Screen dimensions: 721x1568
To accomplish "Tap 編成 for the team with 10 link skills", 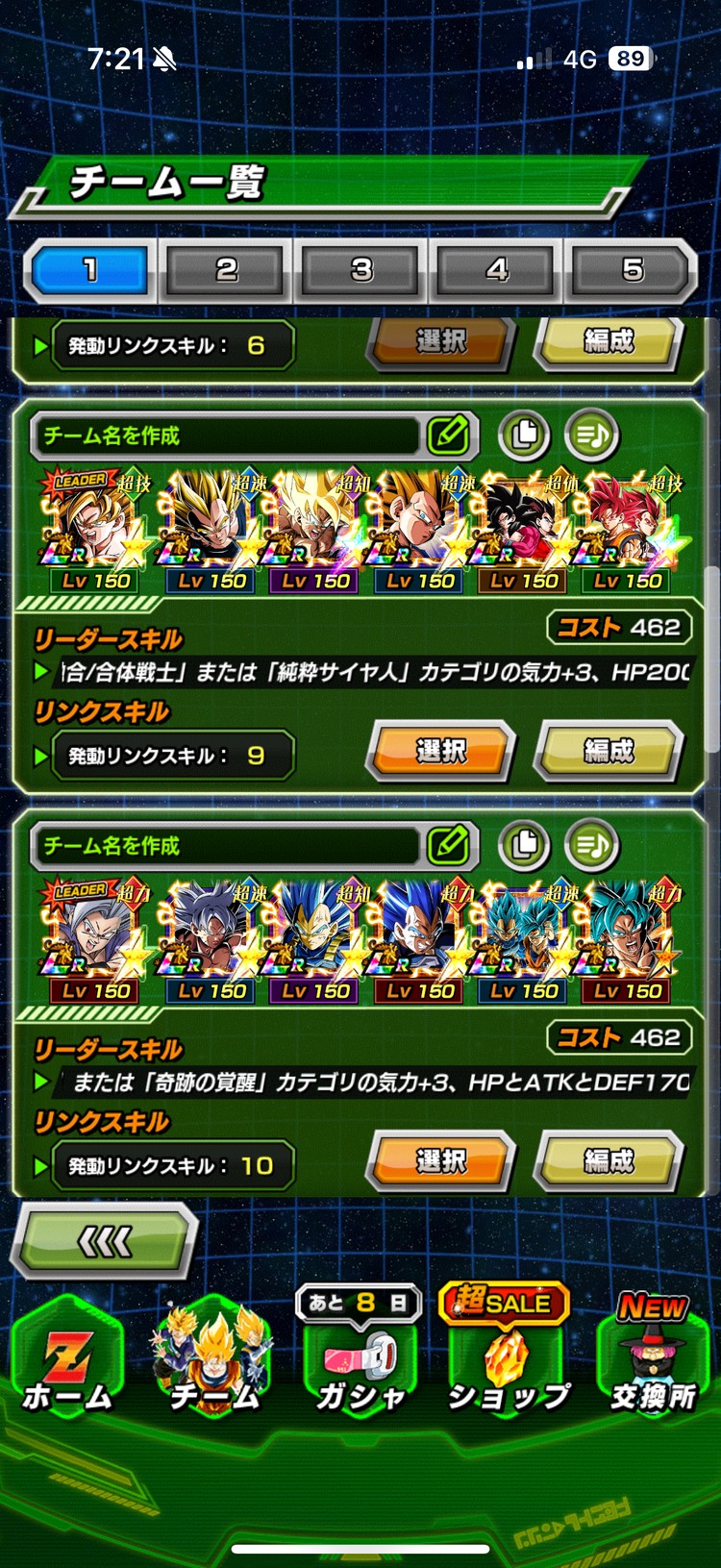I will (x=609, y=1161).
